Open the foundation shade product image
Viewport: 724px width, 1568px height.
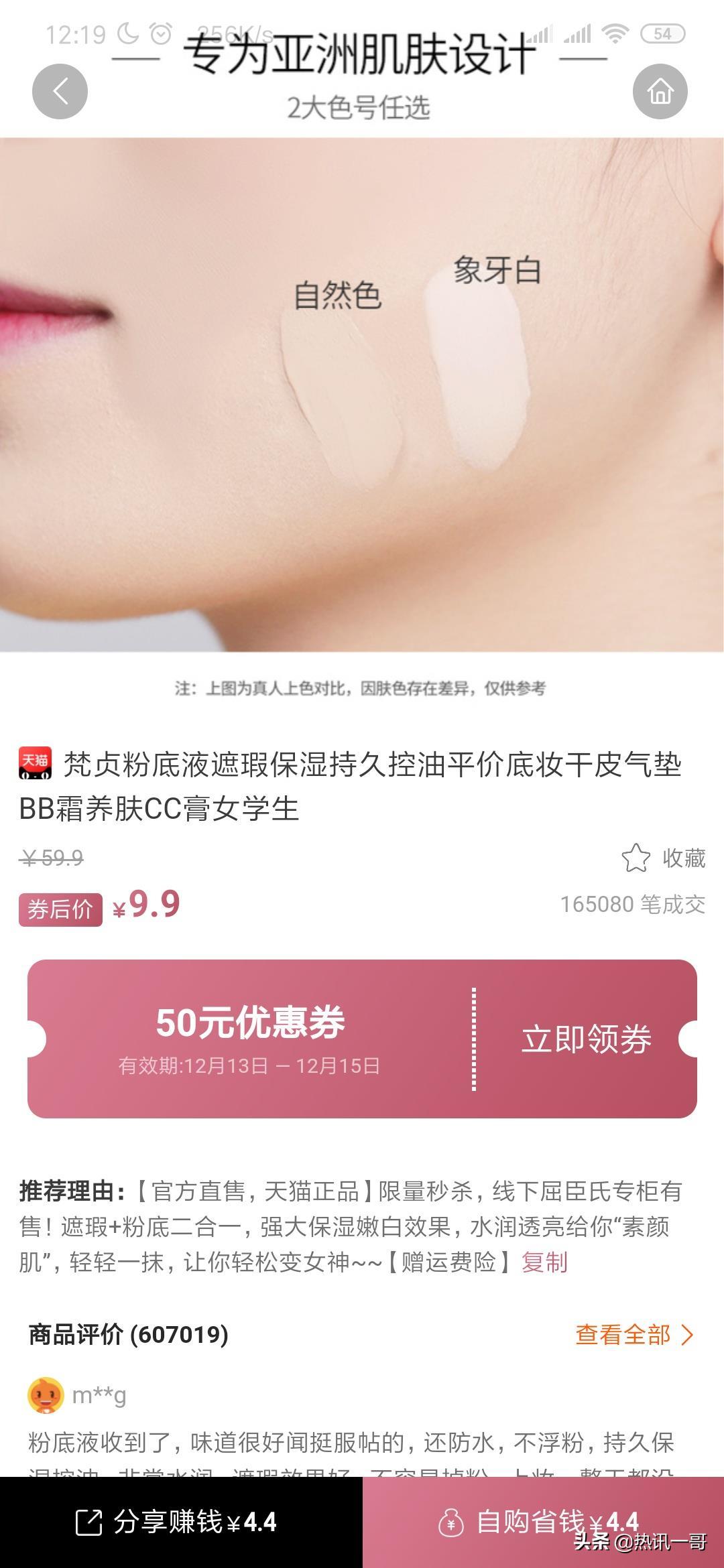[x=362, y=394]
